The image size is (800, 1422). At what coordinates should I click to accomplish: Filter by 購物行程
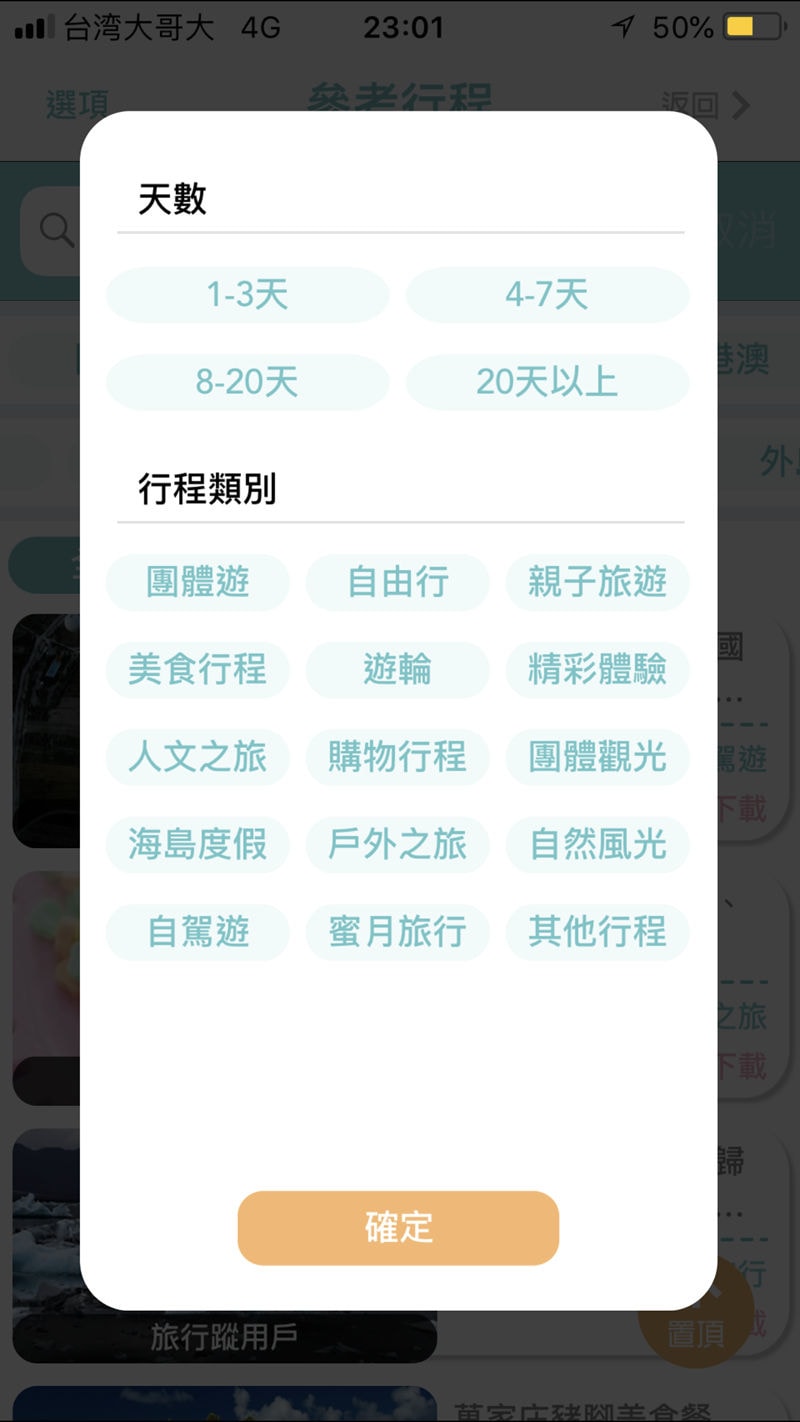[x=397, y=757]
